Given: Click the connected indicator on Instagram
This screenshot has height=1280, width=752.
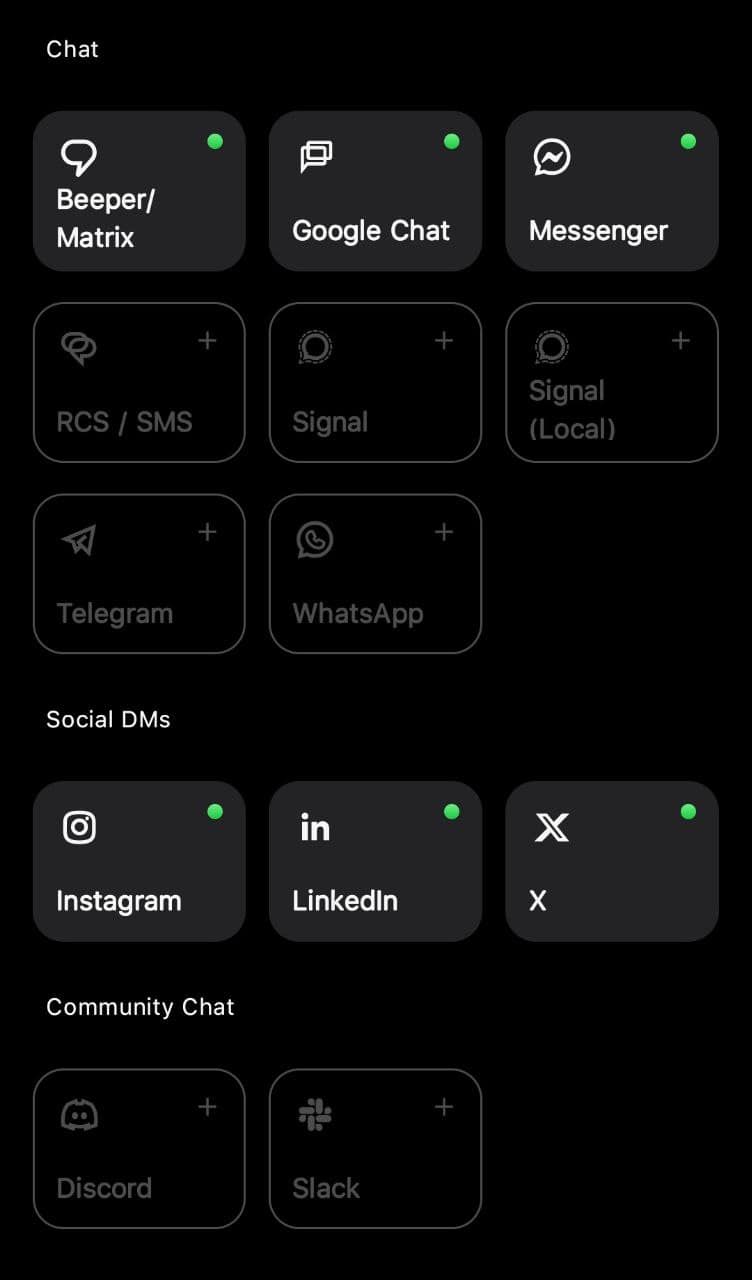Looking at the screenshot, I should click(215, 812).
